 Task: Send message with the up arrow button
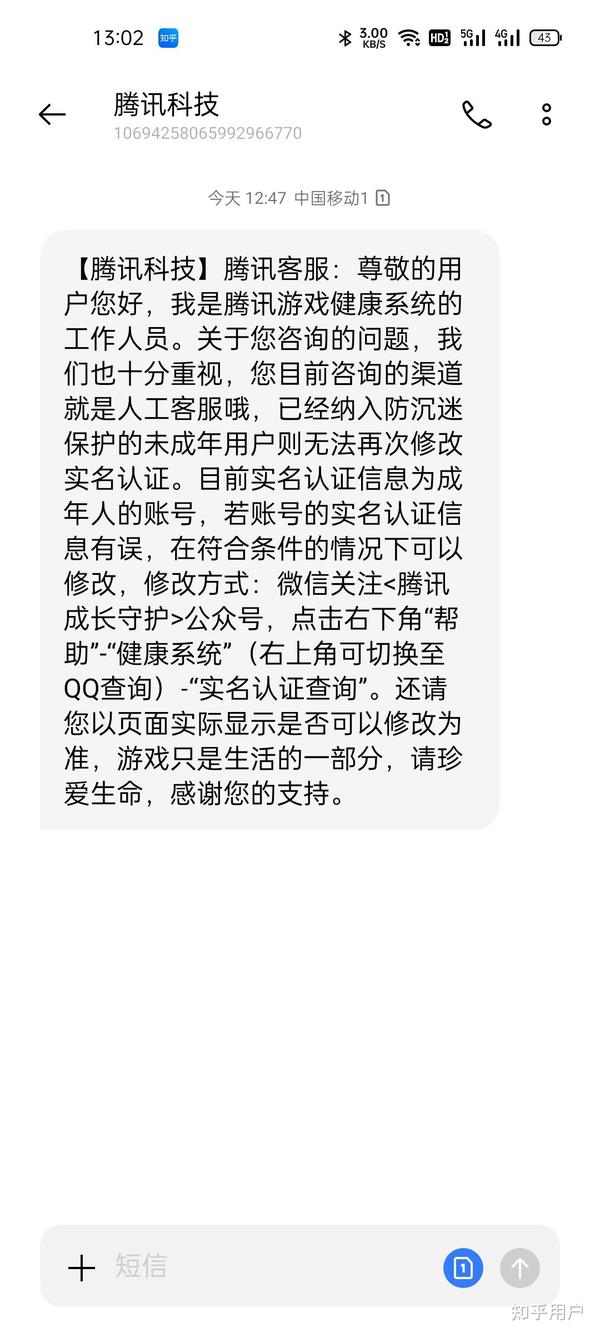(520, 1268)
